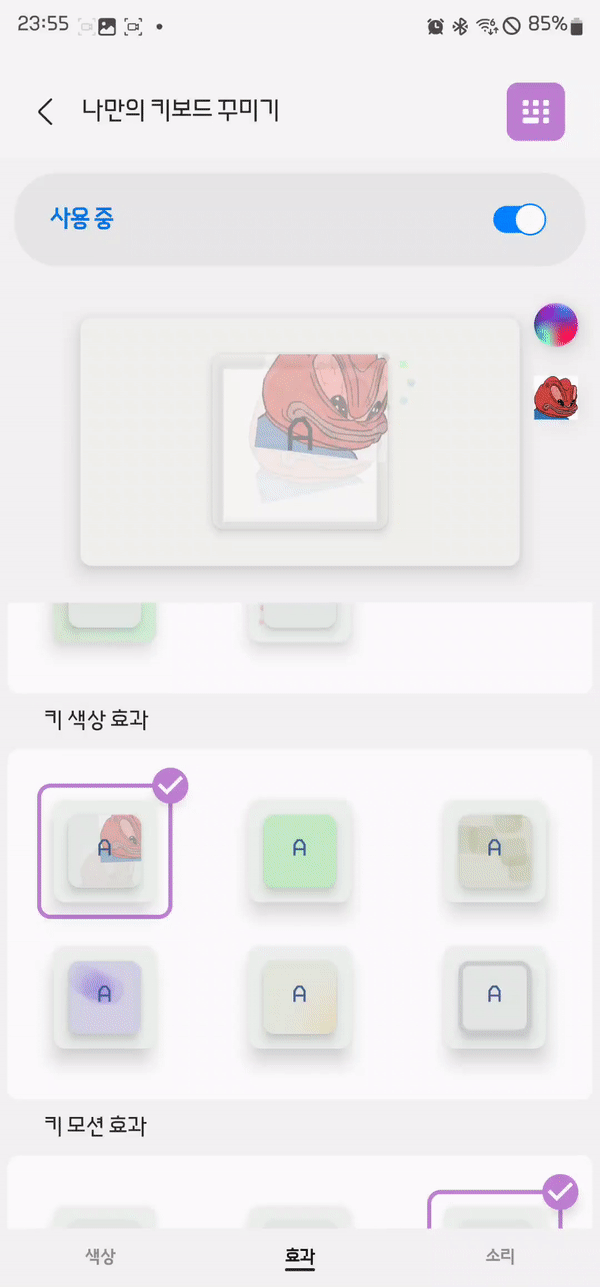This screenshot has height=1287, width=600.
Task: Choose the green key color effect
Action: tap(299, 850)
